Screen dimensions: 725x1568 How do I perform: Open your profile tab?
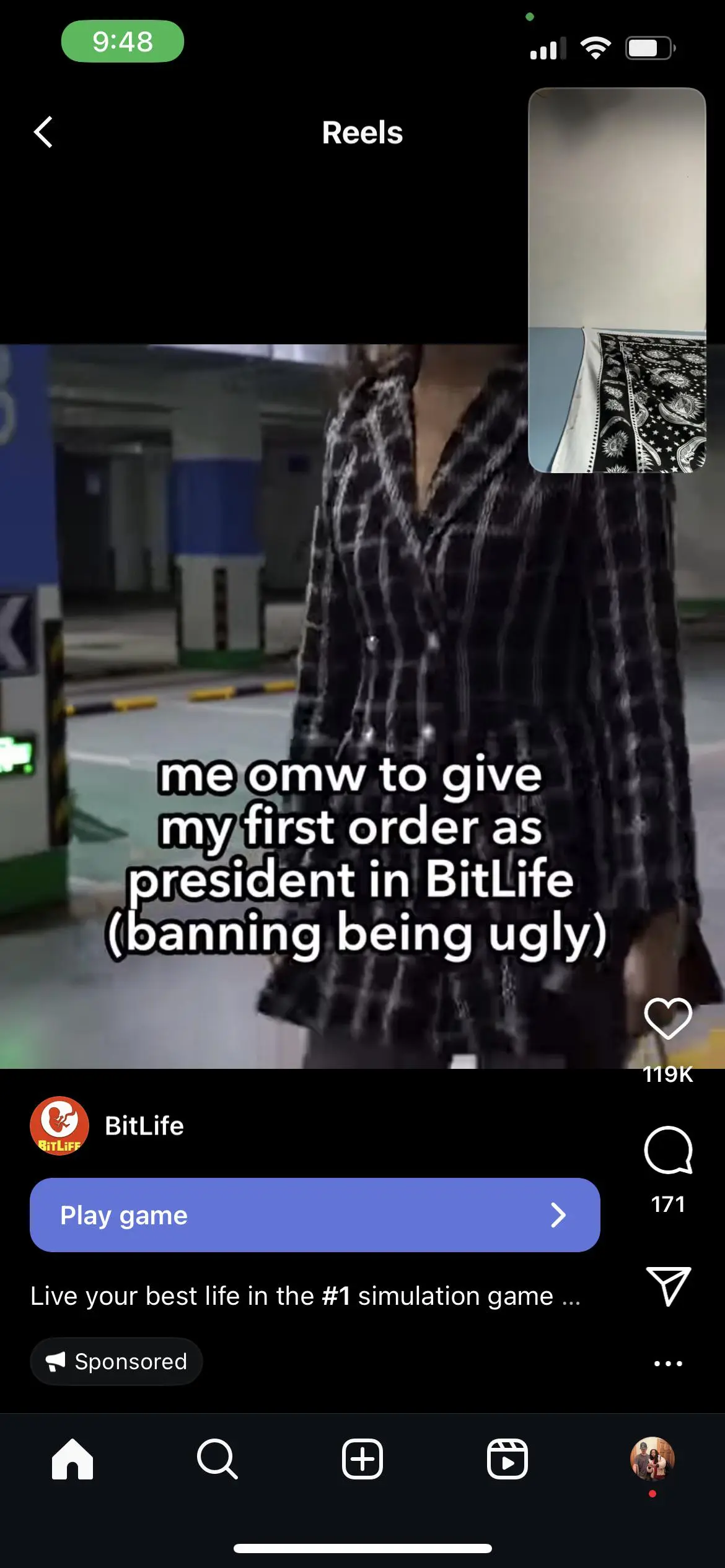[652, 1459]
